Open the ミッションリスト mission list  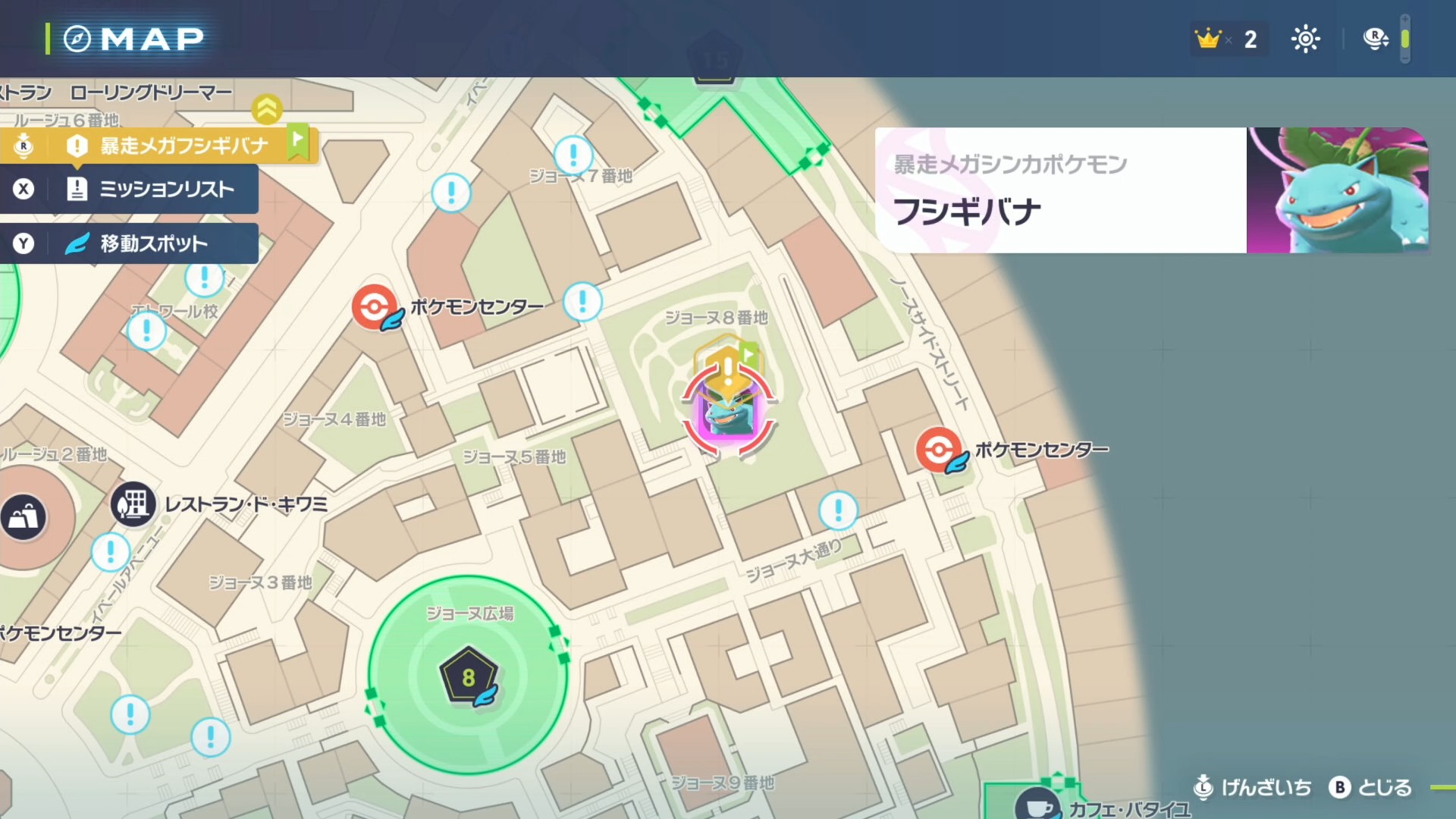click(152, 189)
